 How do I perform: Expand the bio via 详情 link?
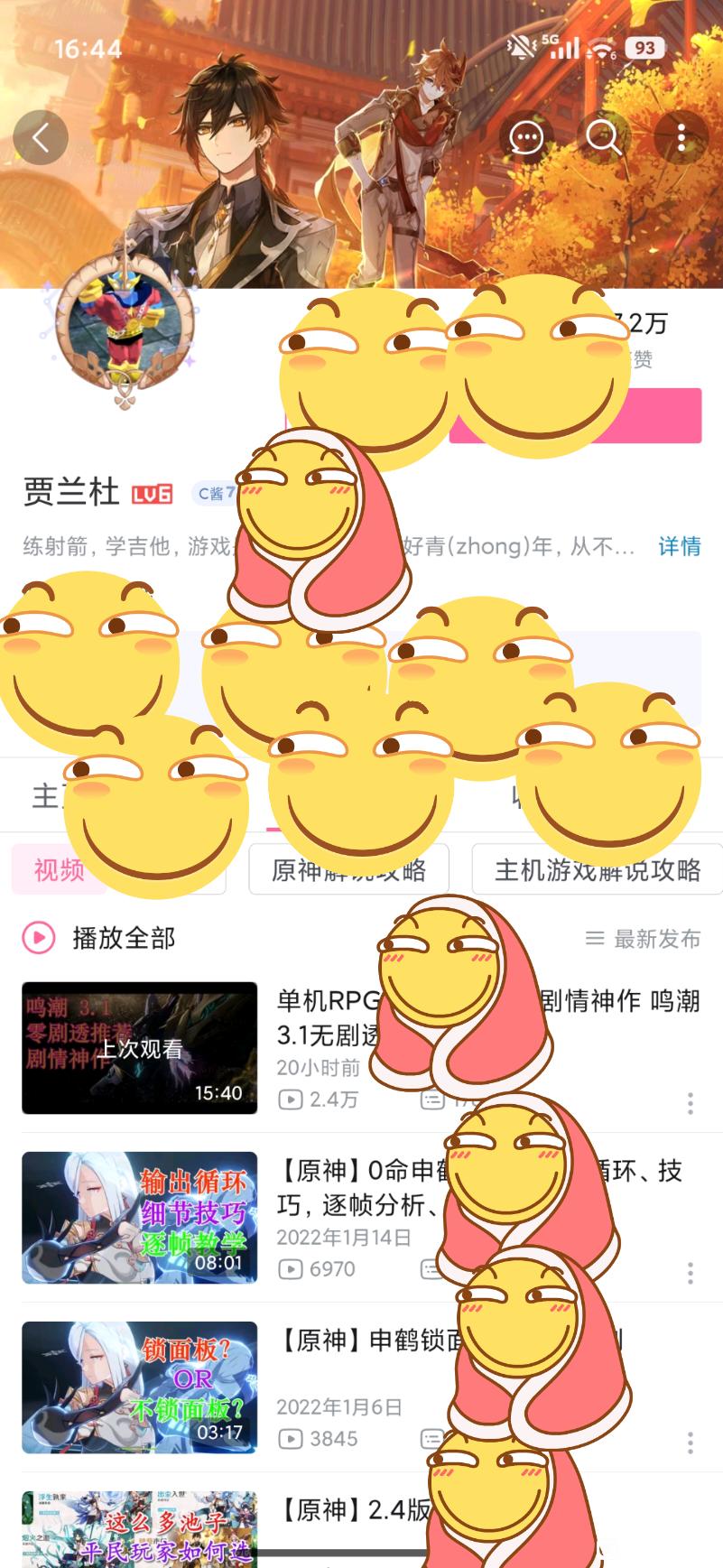pyautogui.click(x=679, y=546)
